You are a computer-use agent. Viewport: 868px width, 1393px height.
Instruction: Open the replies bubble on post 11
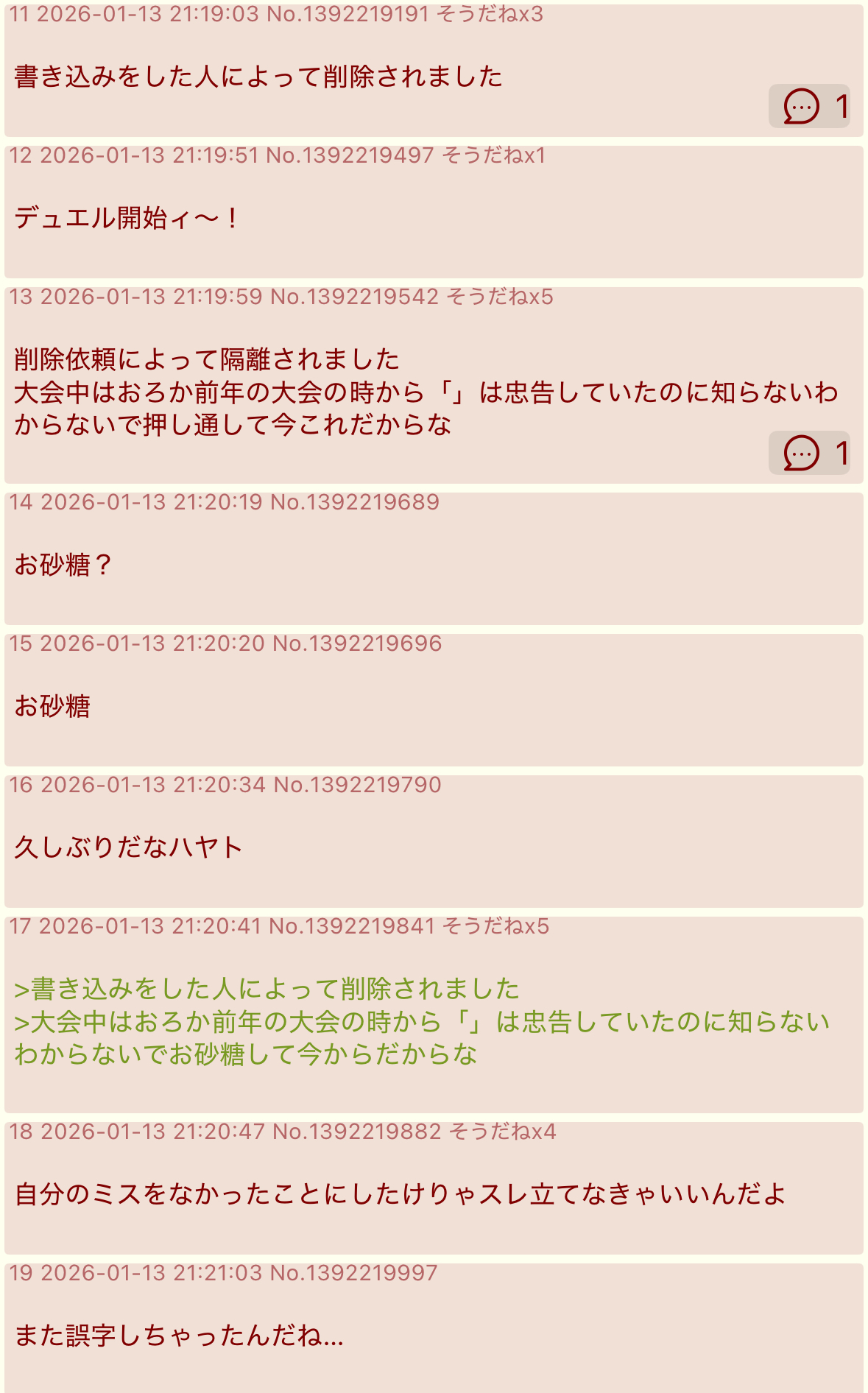(808, 106)
